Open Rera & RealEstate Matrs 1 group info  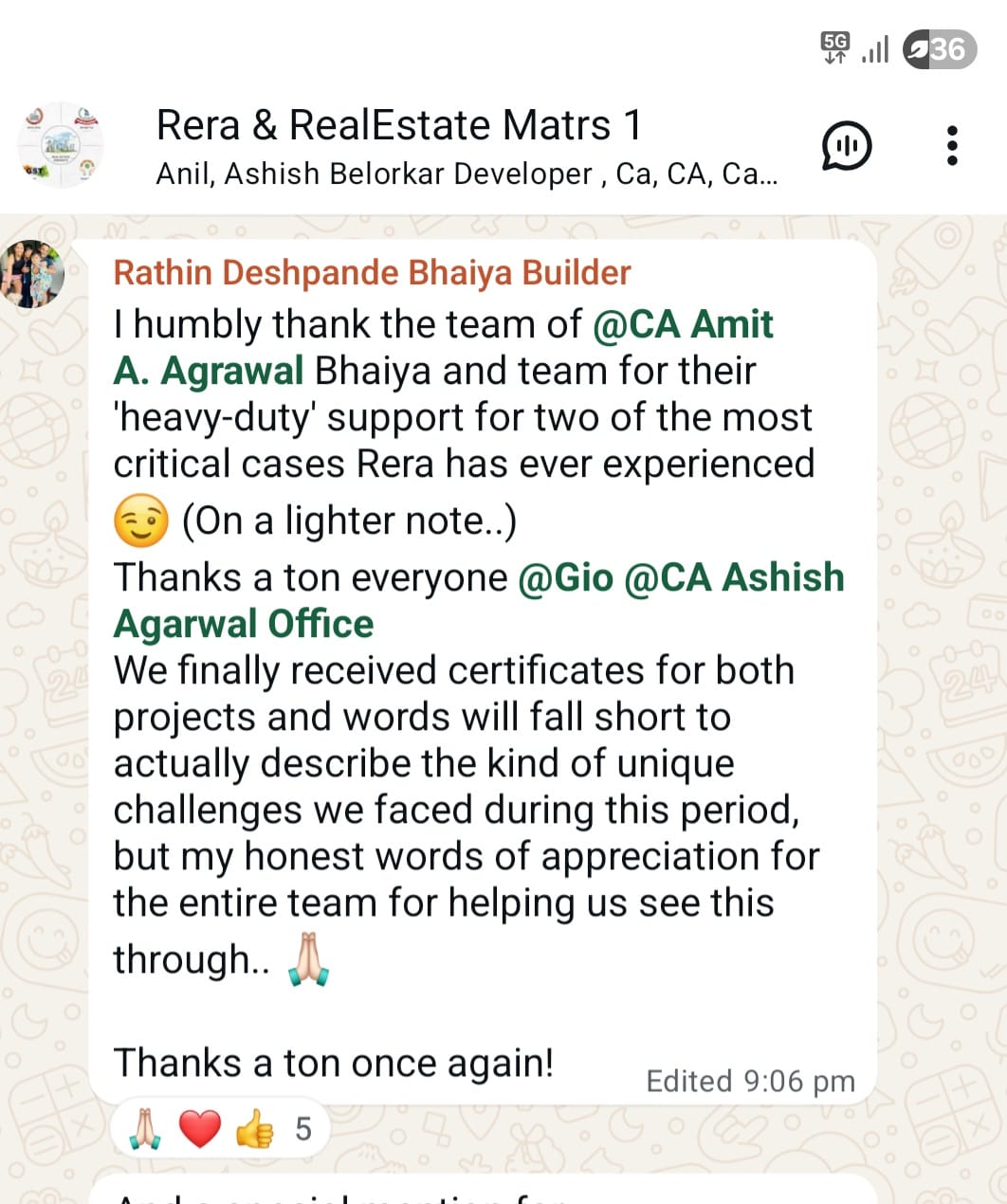click(398, 126)
